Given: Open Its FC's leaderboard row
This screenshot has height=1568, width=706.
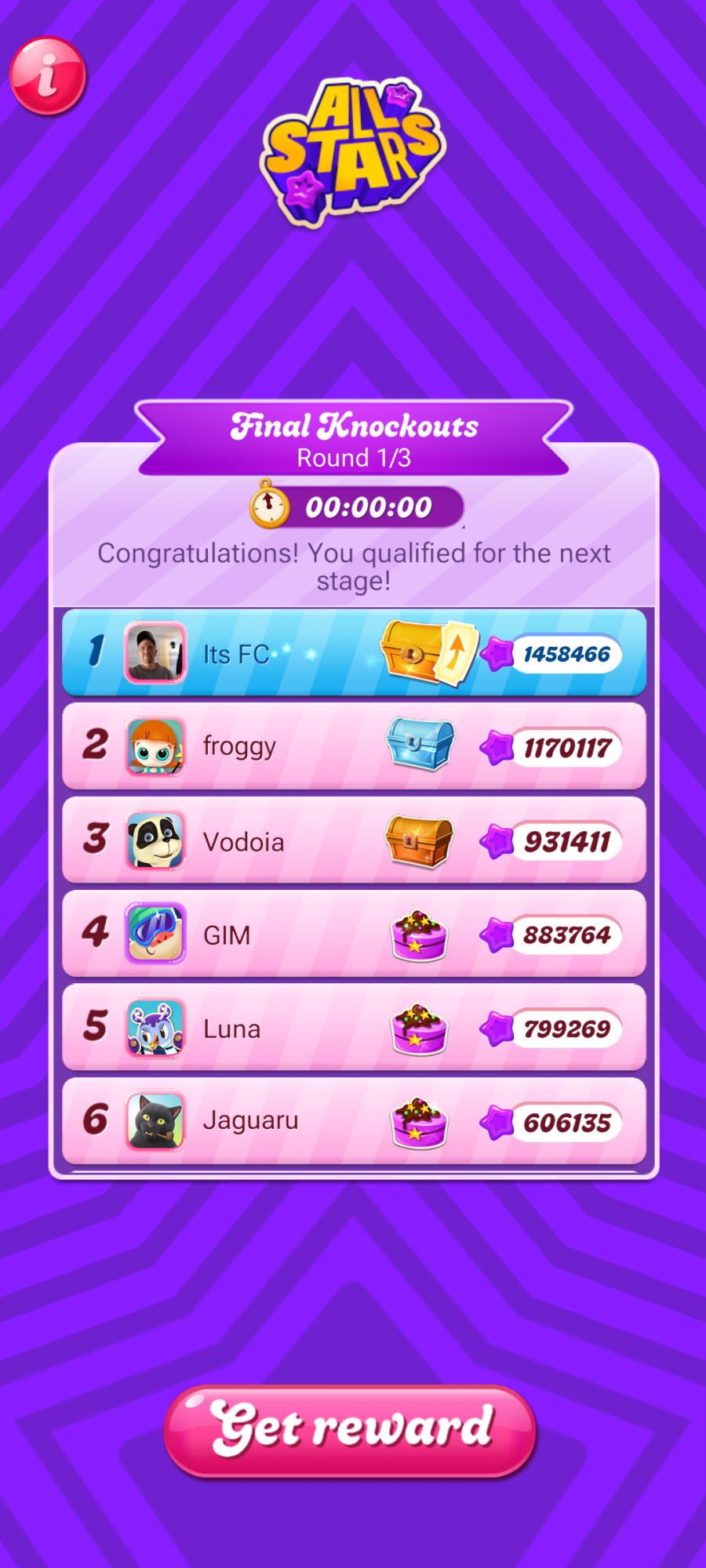Looking at the screenshot, I should tap(353, 652).
